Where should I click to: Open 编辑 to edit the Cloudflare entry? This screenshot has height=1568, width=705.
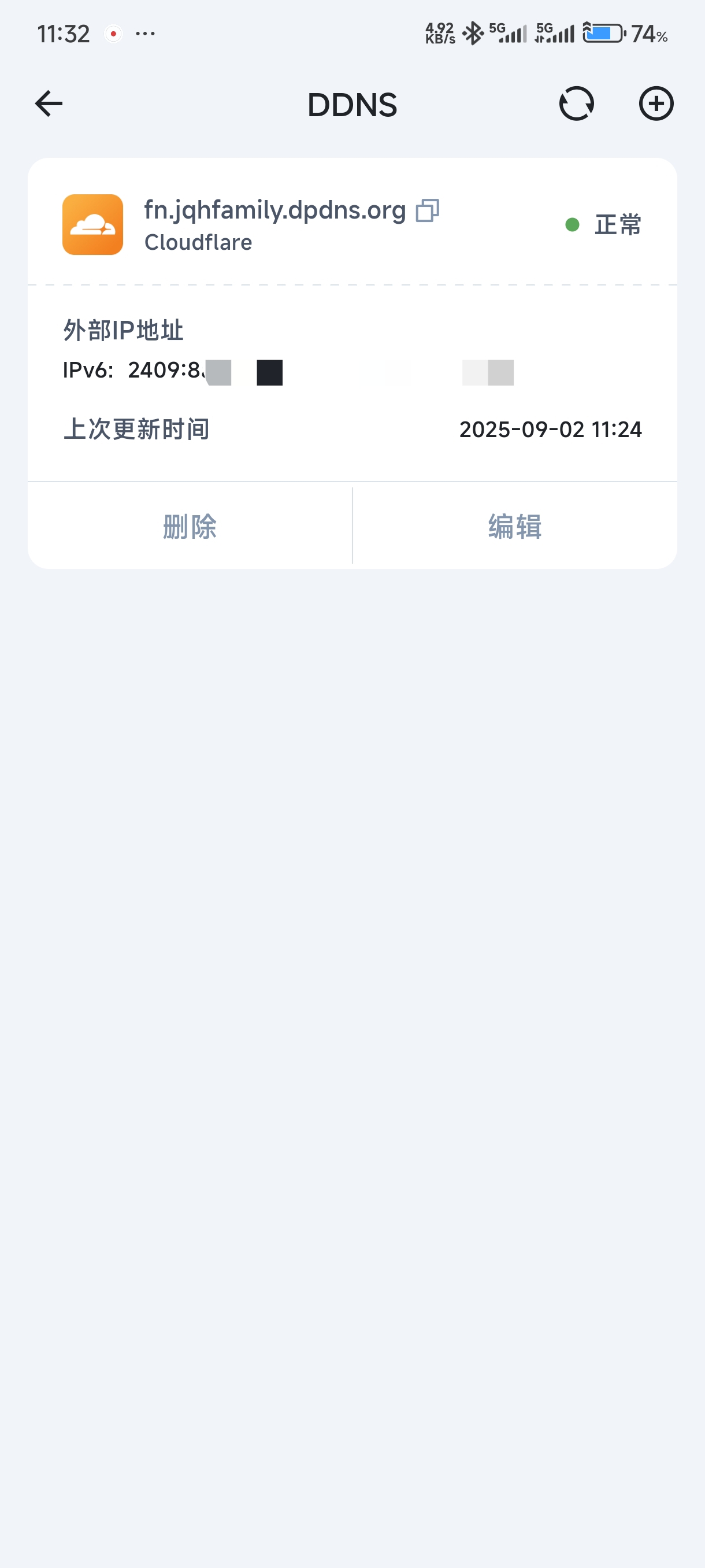(515, 526)
